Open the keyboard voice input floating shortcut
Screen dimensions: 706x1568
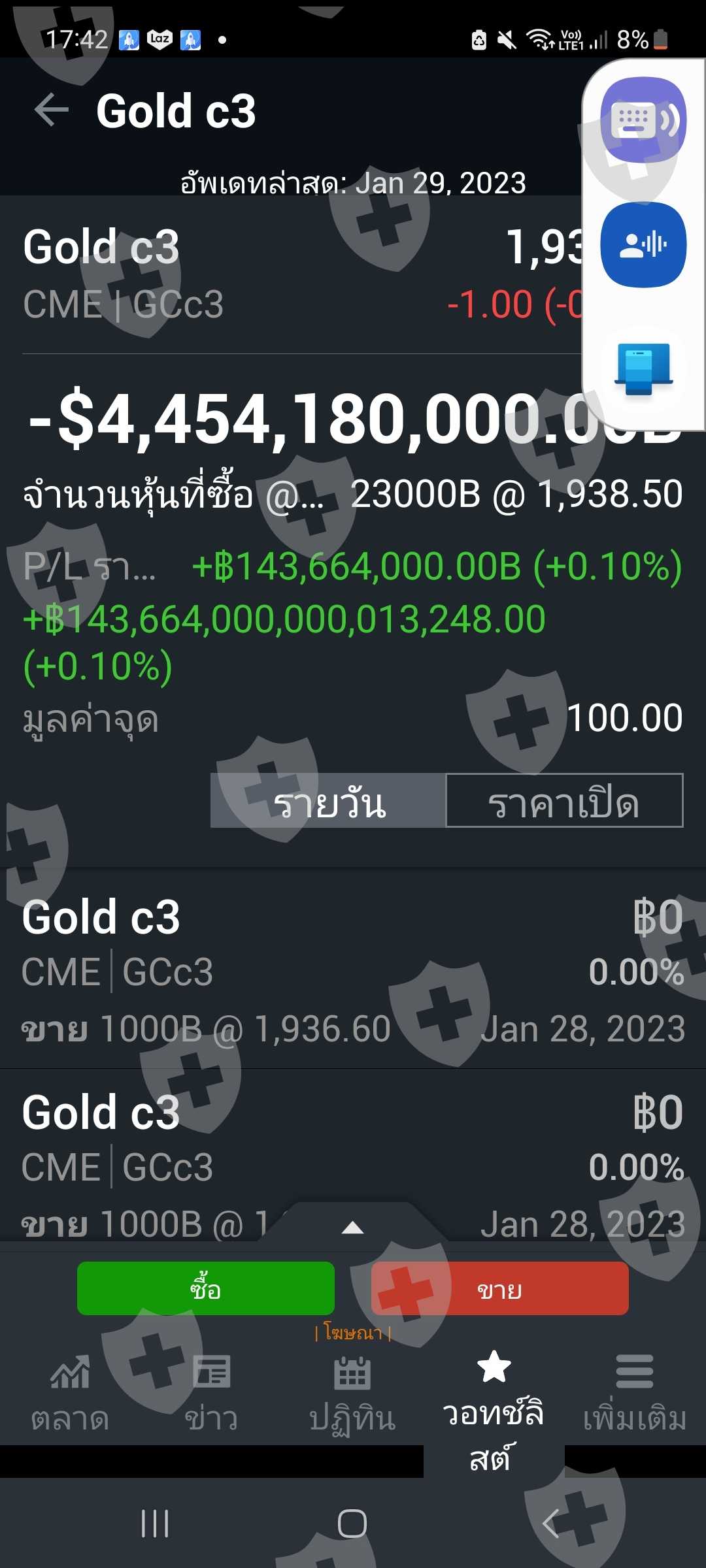(643, 120)
